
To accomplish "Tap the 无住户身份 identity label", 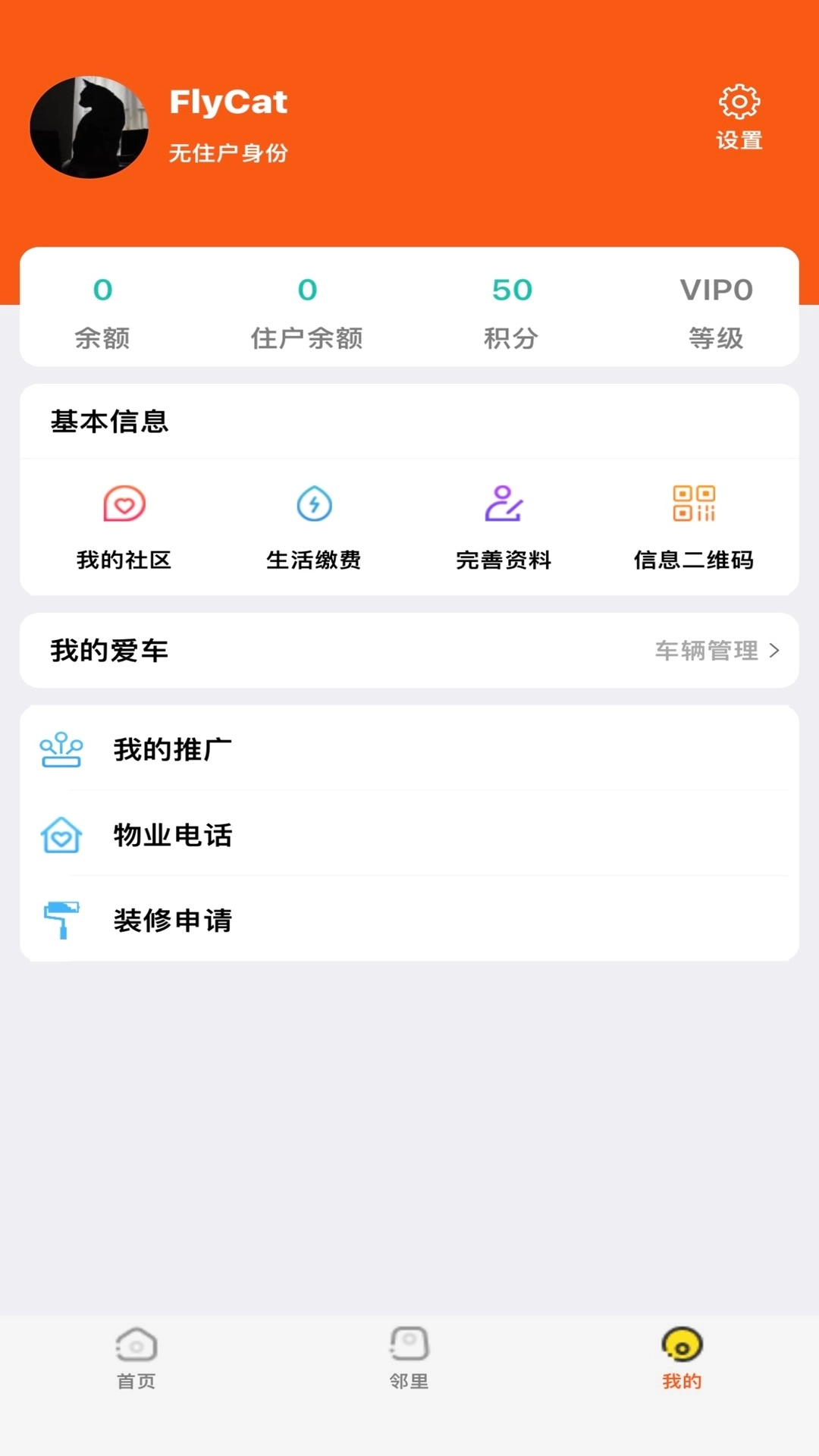I will coord(228,151).
